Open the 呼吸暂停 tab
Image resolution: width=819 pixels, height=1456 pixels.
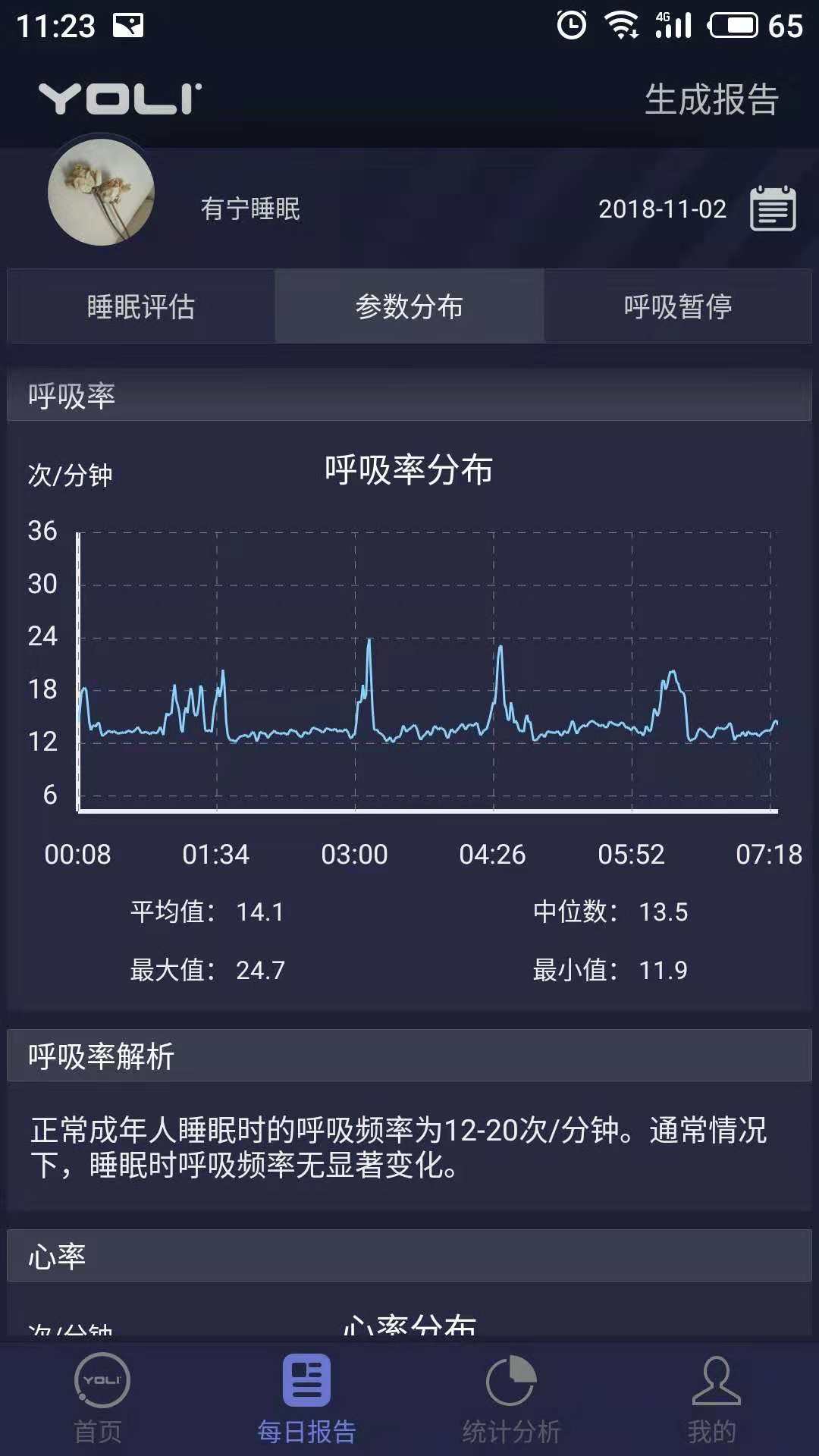(677, 307)
